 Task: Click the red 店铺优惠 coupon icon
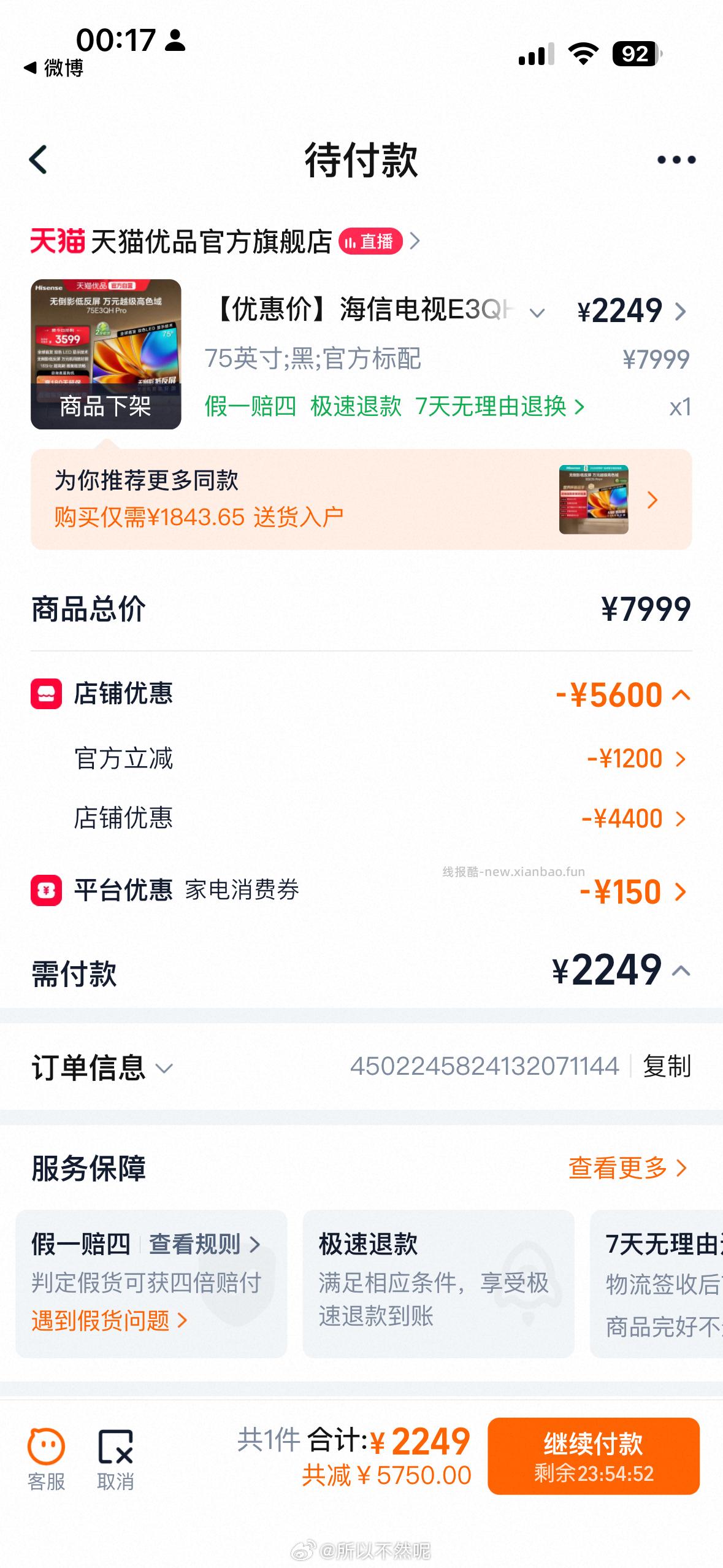[x=46, y=694]
